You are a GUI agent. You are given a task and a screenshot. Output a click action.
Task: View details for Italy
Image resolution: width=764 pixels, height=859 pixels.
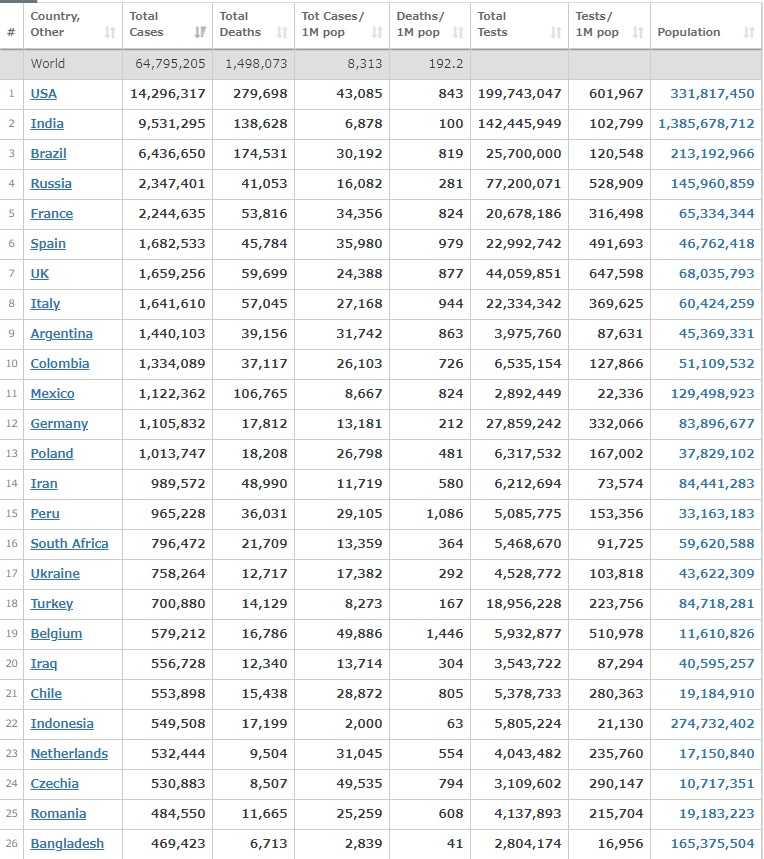pyautogui.click(x=45, y=303)
